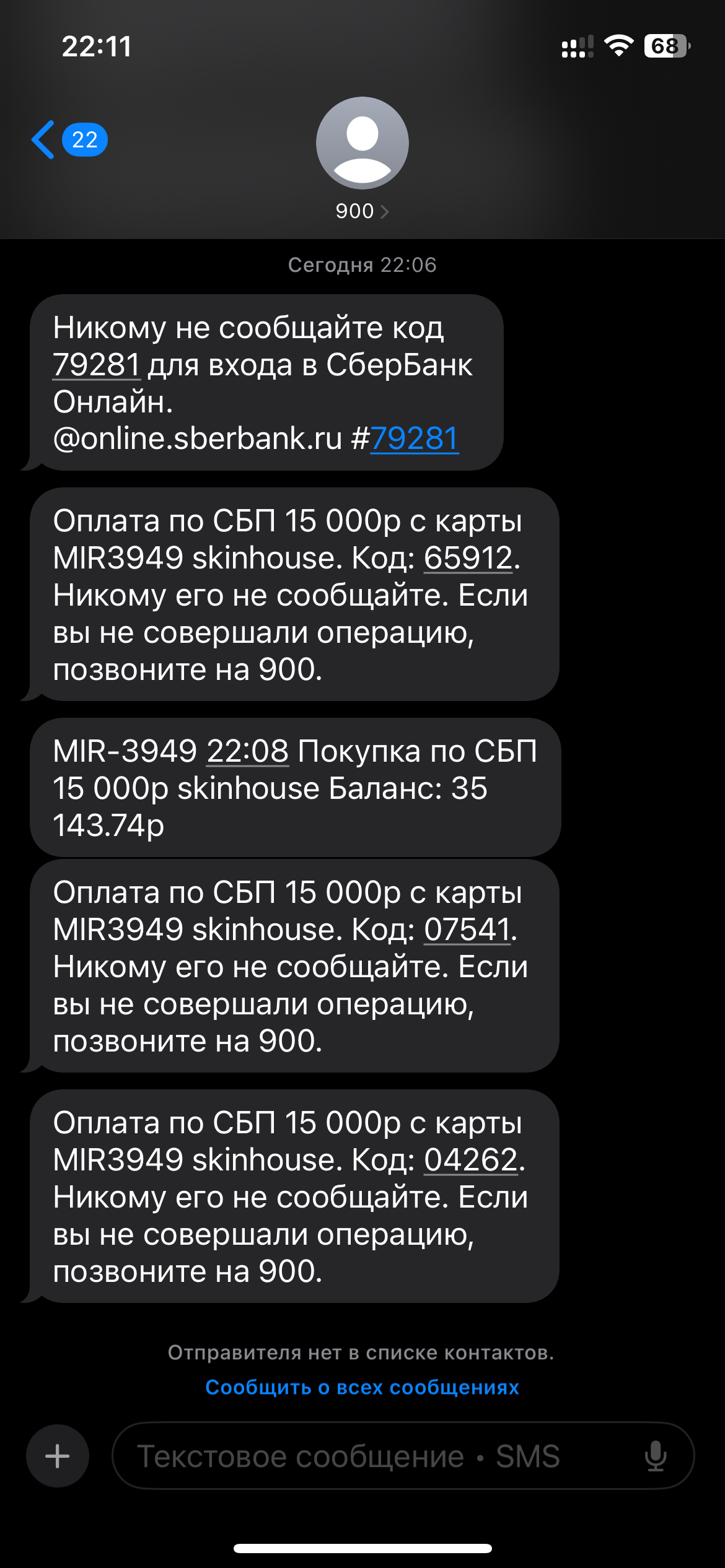Open the plus attachments menu

click(58, 1456)
